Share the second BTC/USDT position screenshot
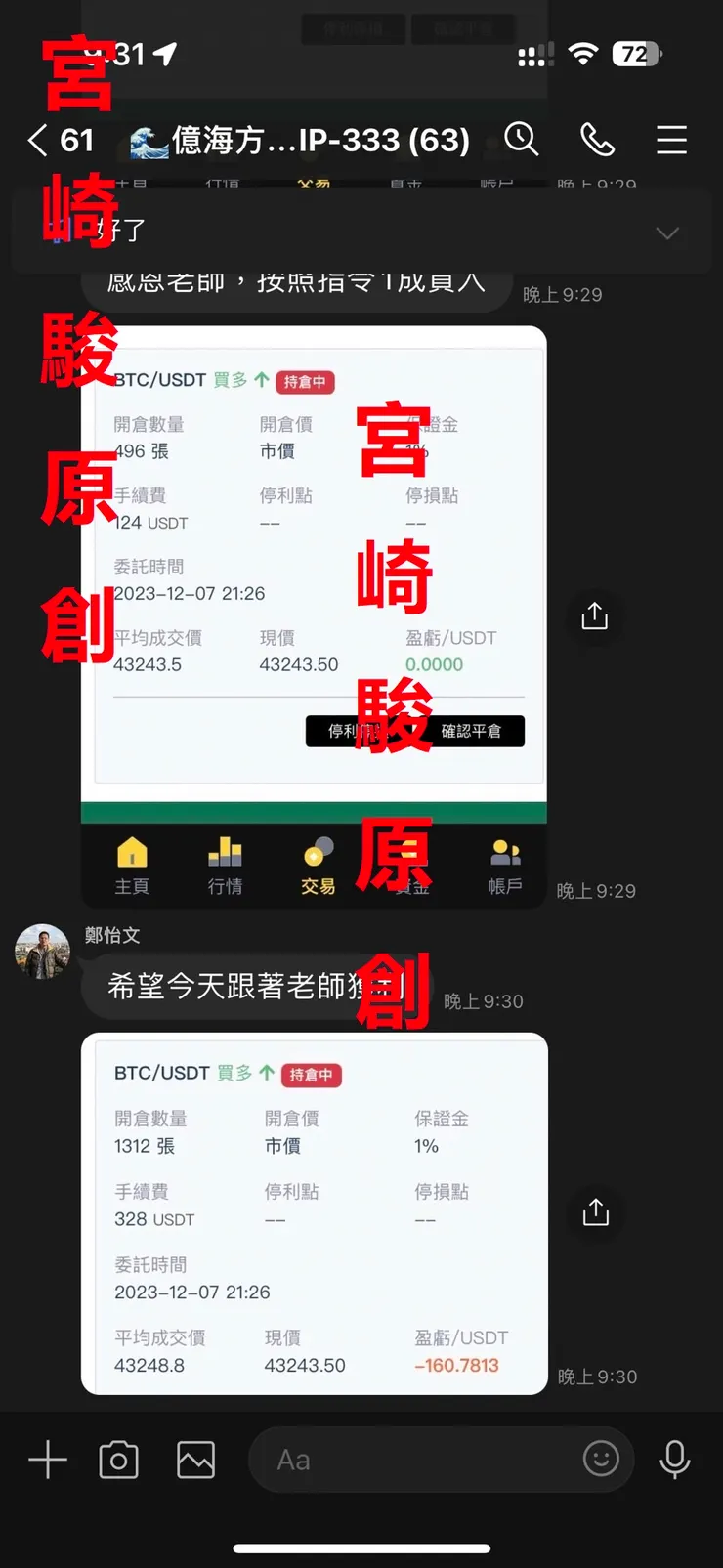The image size is (723, 1568). [595, 1213]
